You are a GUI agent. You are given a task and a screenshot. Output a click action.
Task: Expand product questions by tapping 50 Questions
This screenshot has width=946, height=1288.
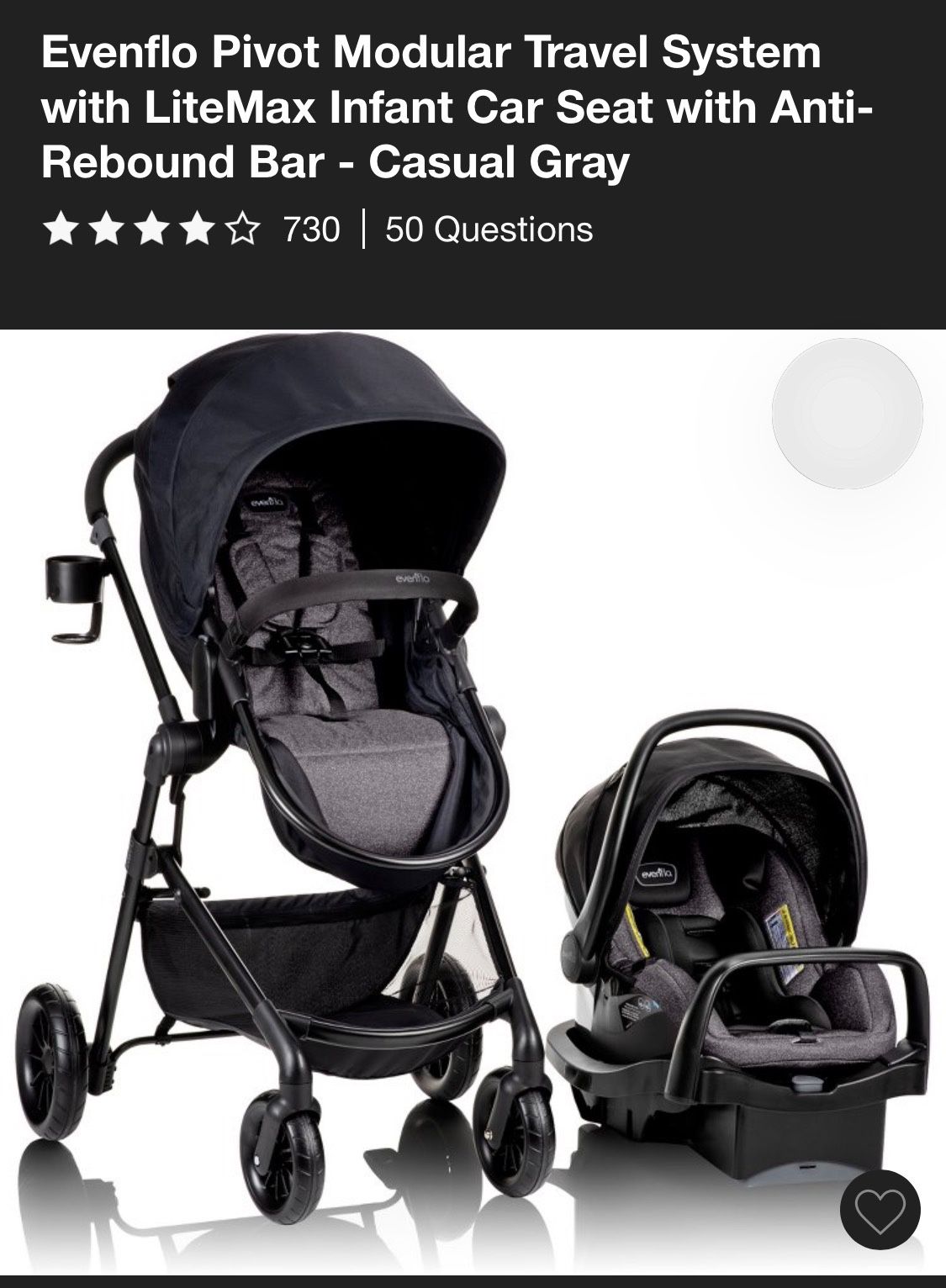(x=488, y=229)
